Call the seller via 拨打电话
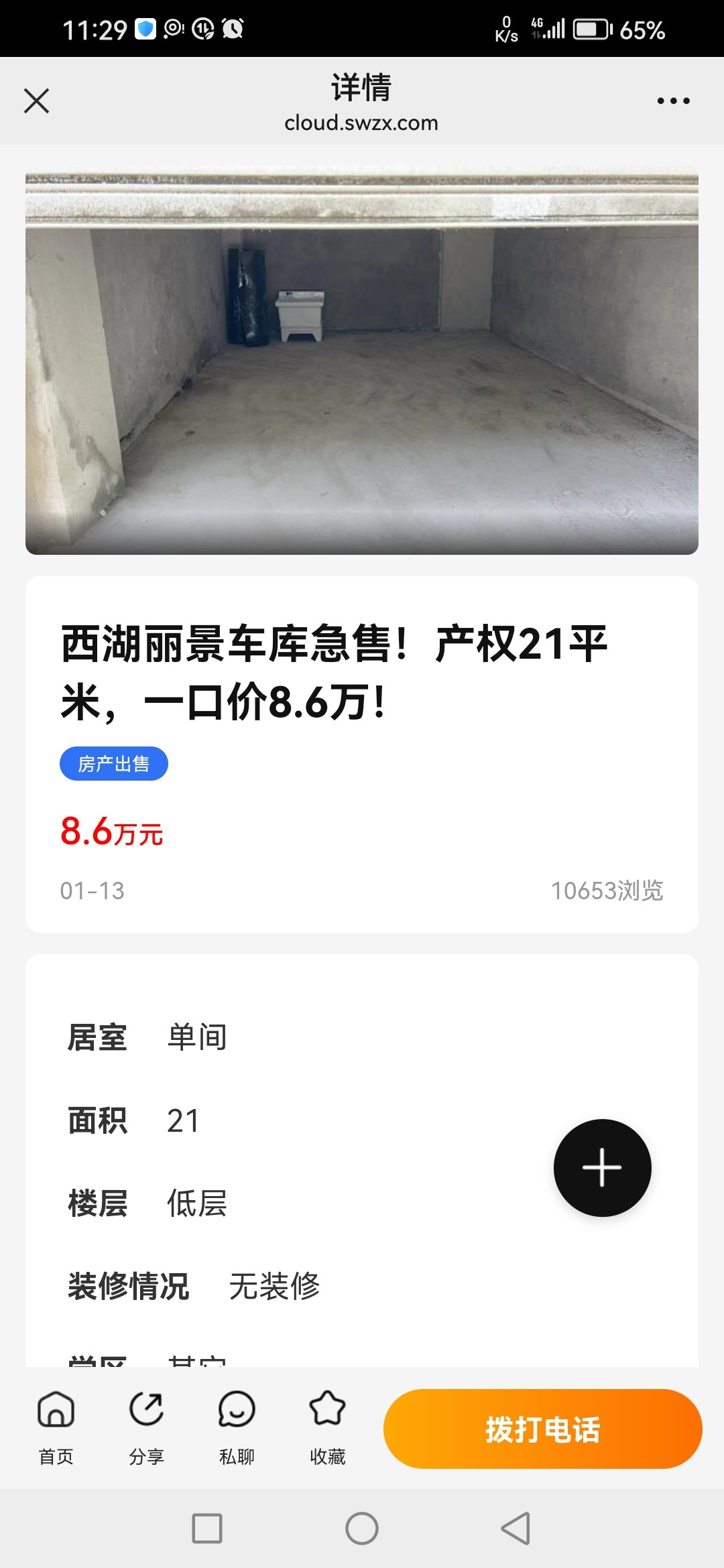 tap(542, 1429)
